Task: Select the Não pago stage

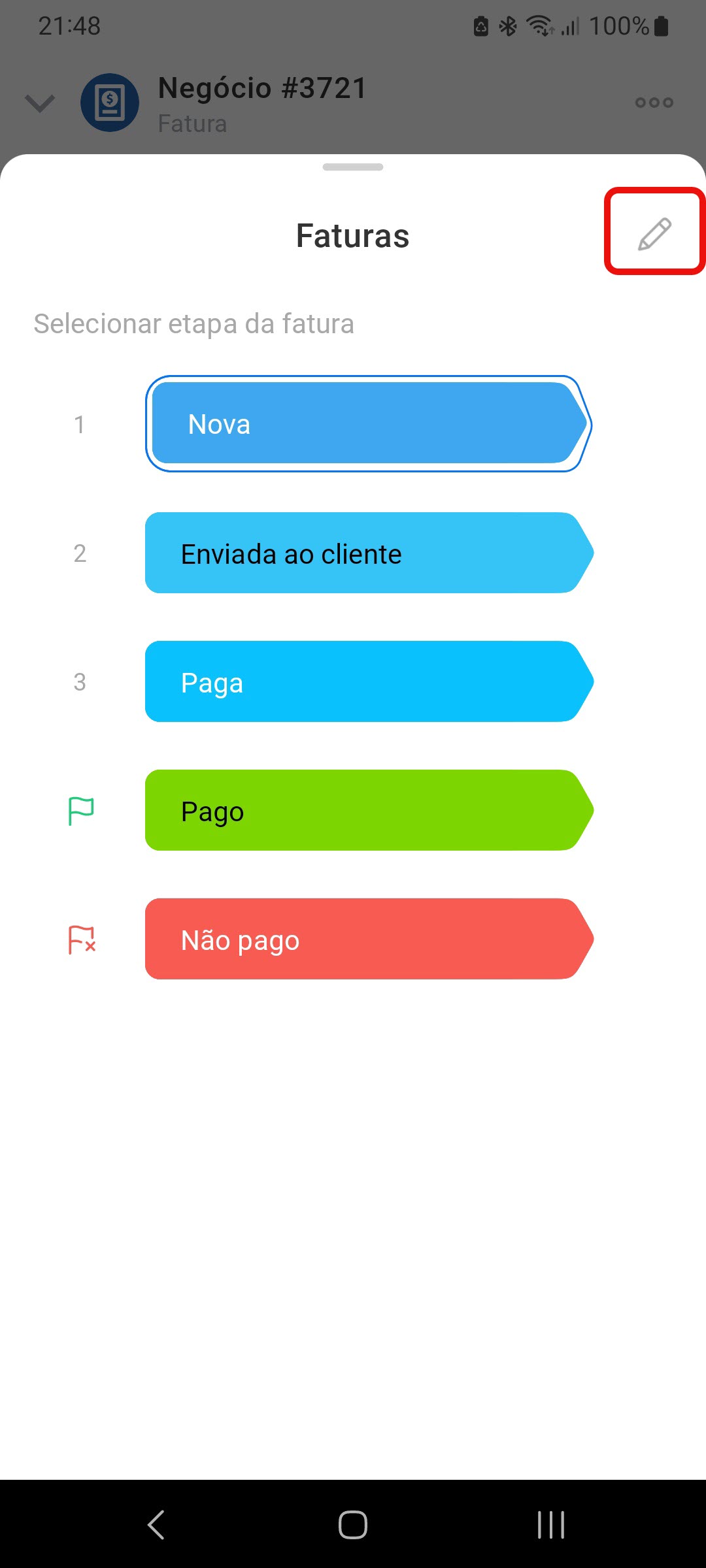Action: click(368, 939)
